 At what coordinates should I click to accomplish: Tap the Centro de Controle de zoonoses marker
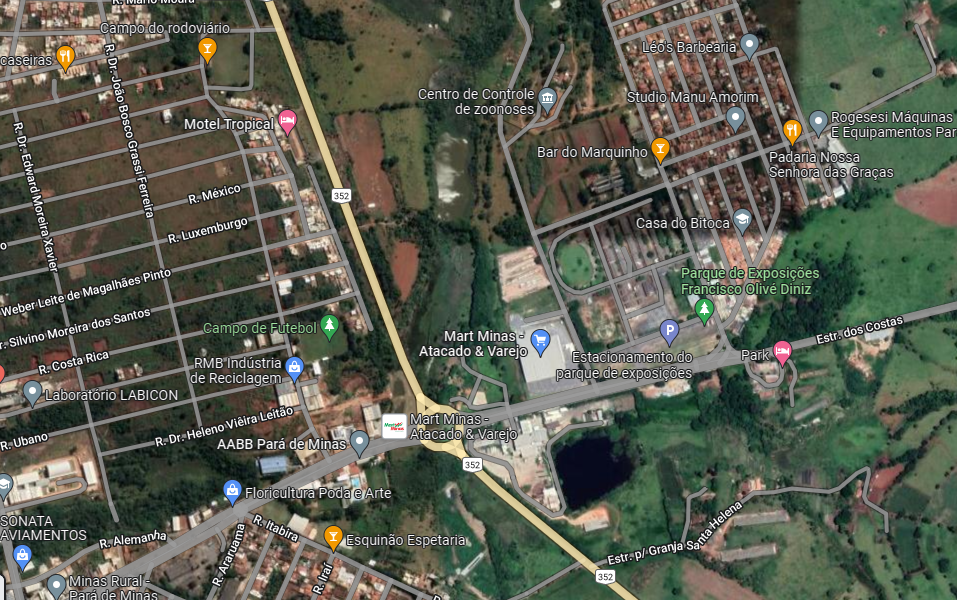pyautogui.click(x=547, y=97)
